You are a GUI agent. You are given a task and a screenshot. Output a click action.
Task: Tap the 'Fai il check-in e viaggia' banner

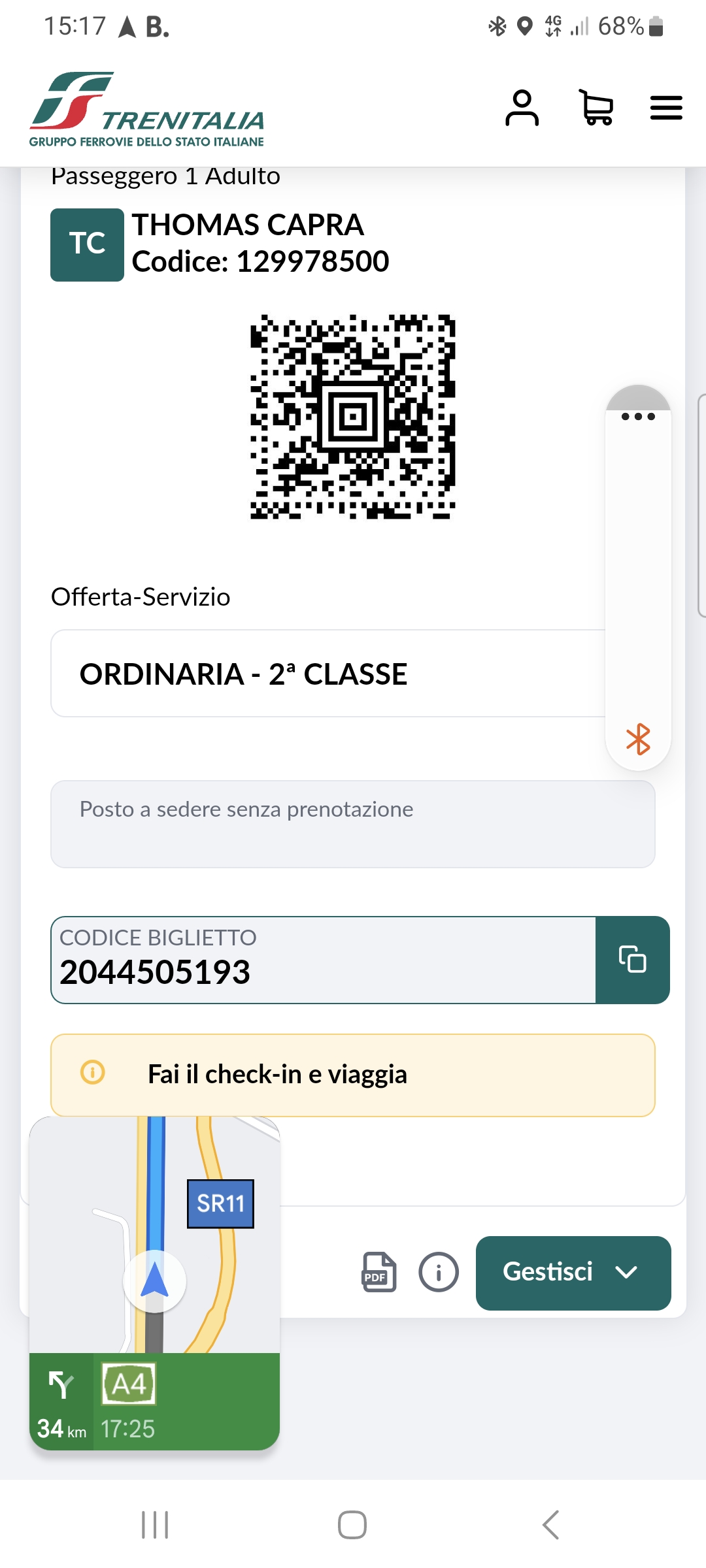(353, 1075)
